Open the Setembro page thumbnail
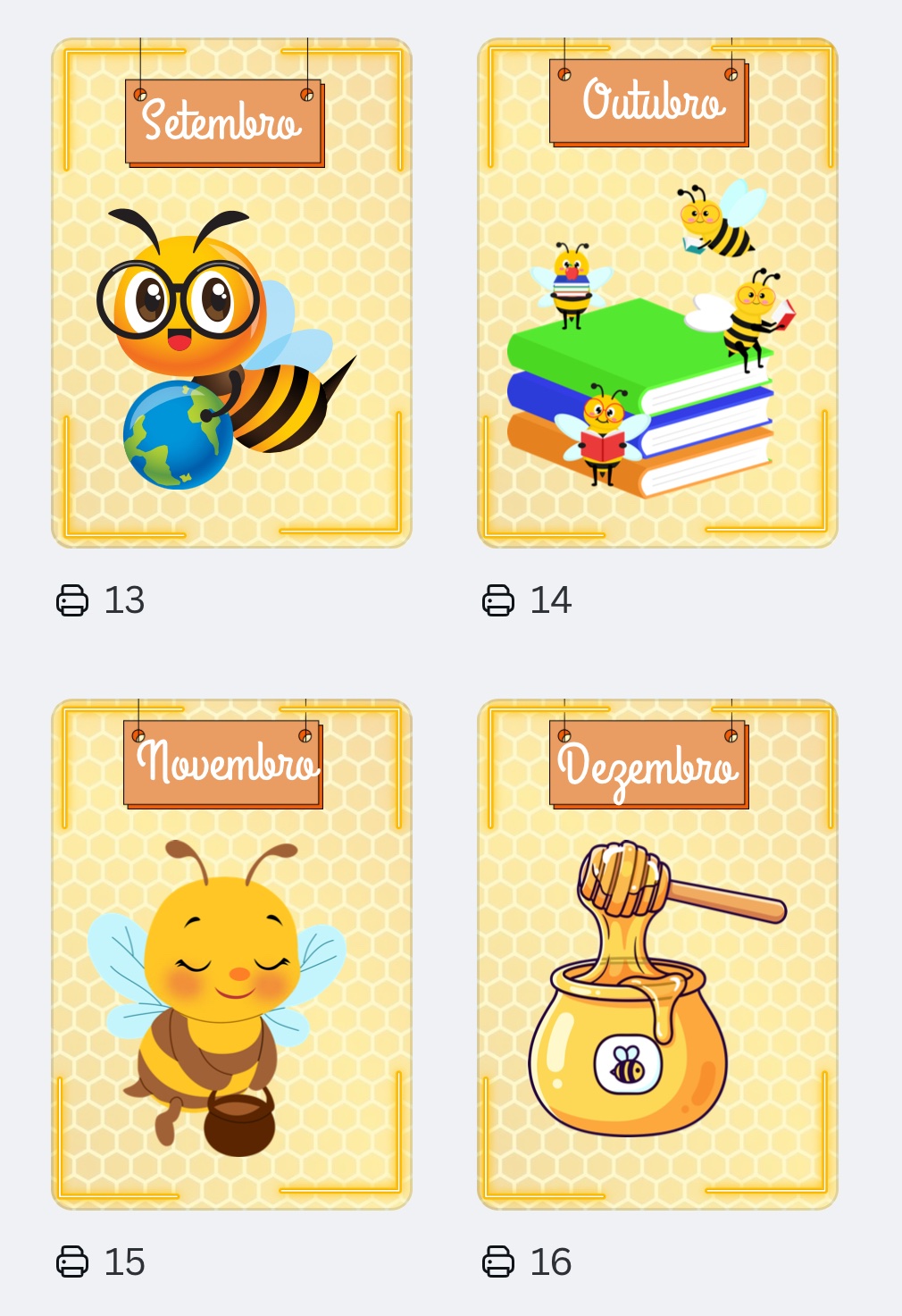Screen dimensions: 902x1316 click(231, 293)
